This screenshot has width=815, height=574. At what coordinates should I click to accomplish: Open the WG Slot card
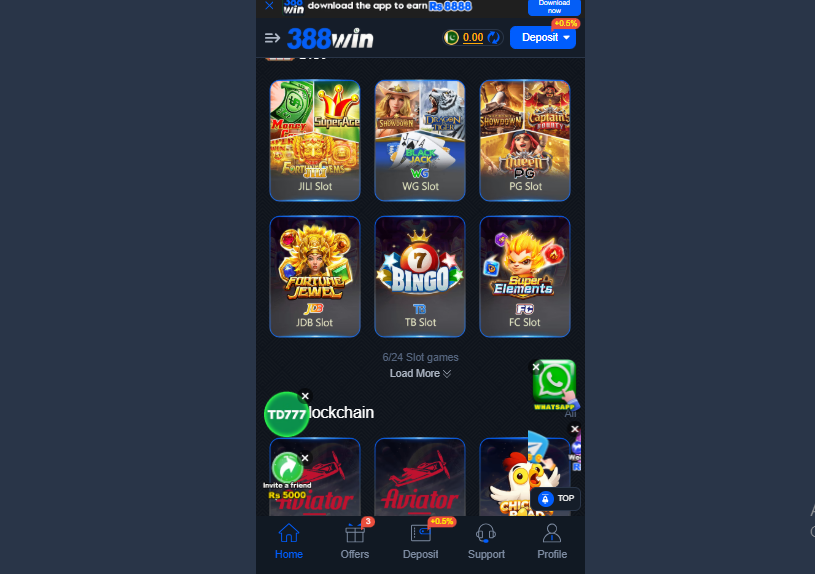(x=420, y=139)
